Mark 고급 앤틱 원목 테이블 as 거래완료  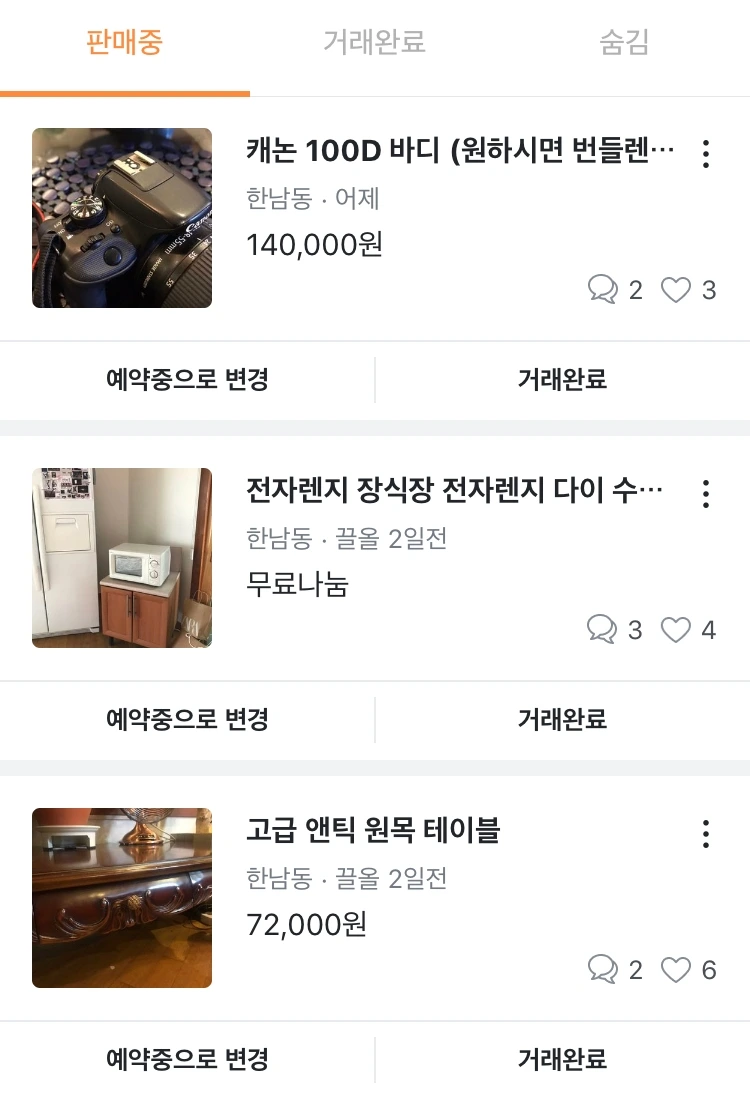point(562,1059)
